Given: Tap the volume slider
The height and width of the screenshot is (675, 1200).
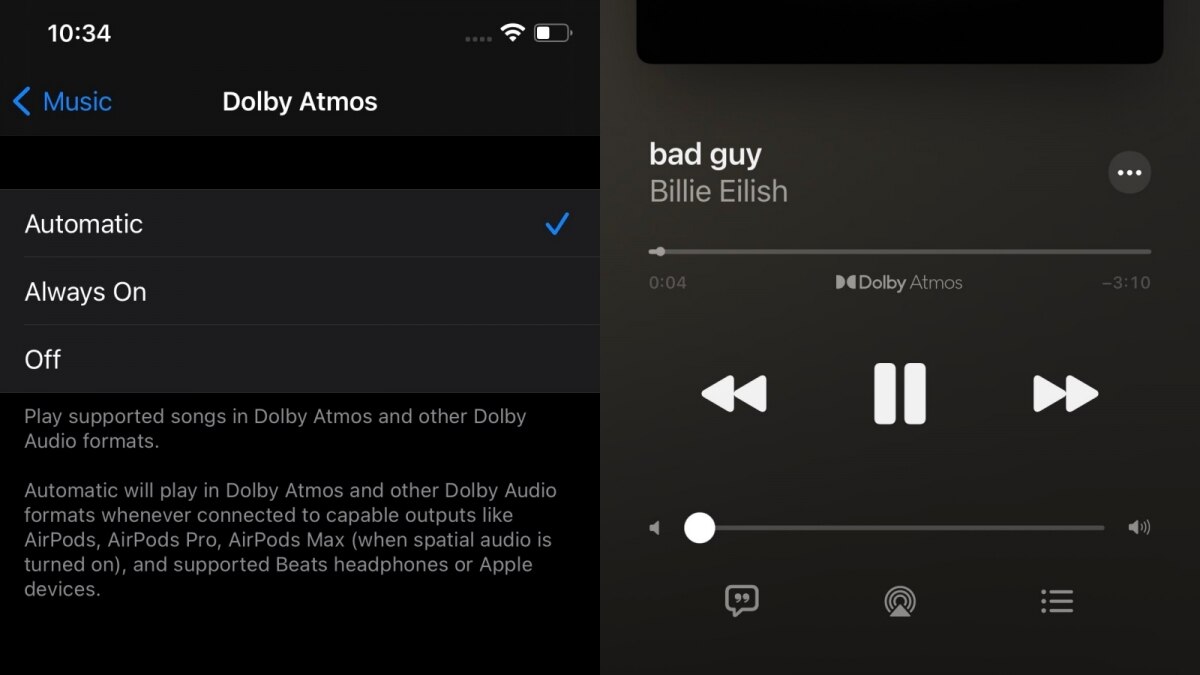Looking at the screenshot, I should [x=900, y=528].
